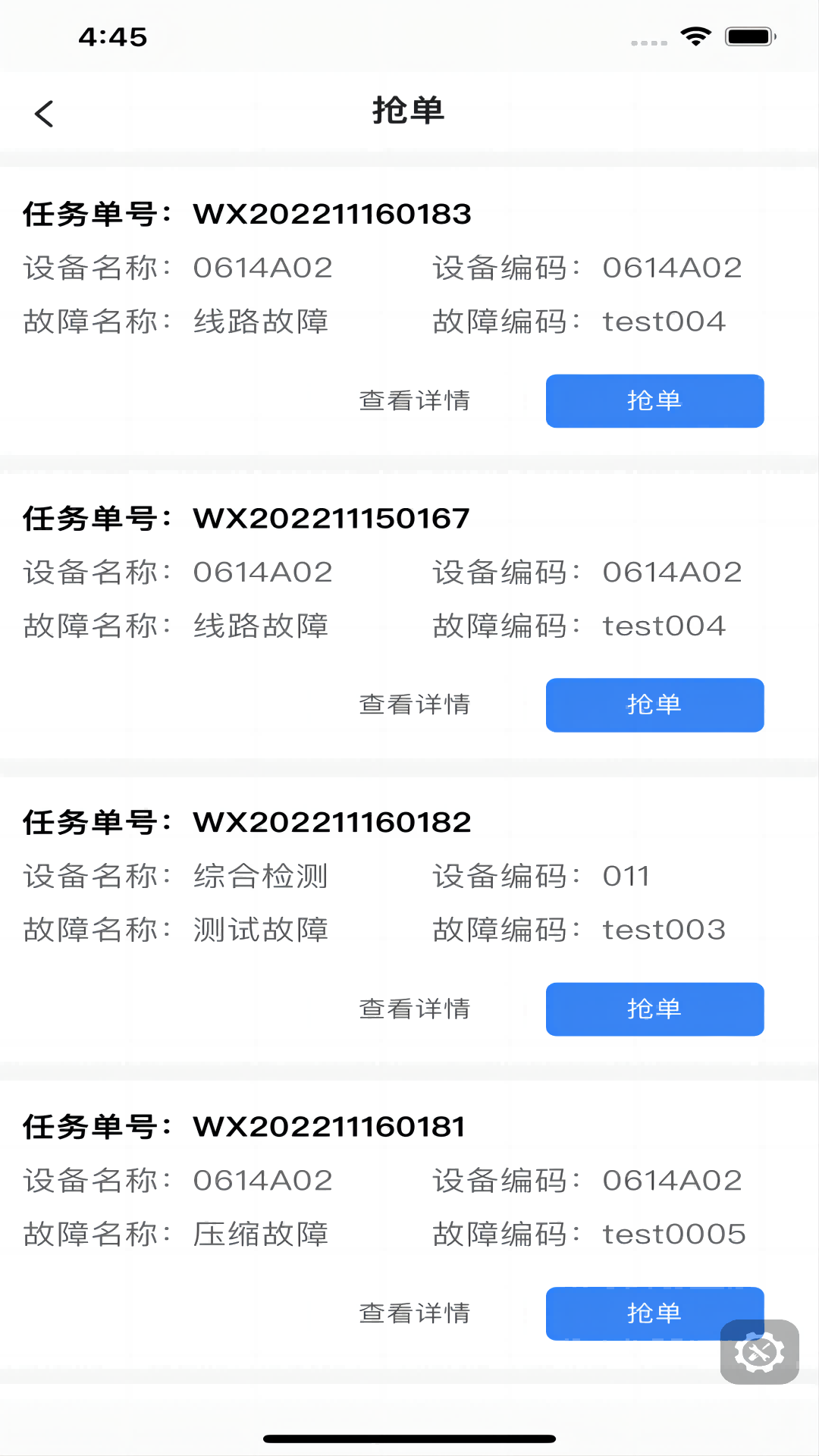Open the floating gear tools button
The image size is (819, 1456).
[x=759, y=1352]
